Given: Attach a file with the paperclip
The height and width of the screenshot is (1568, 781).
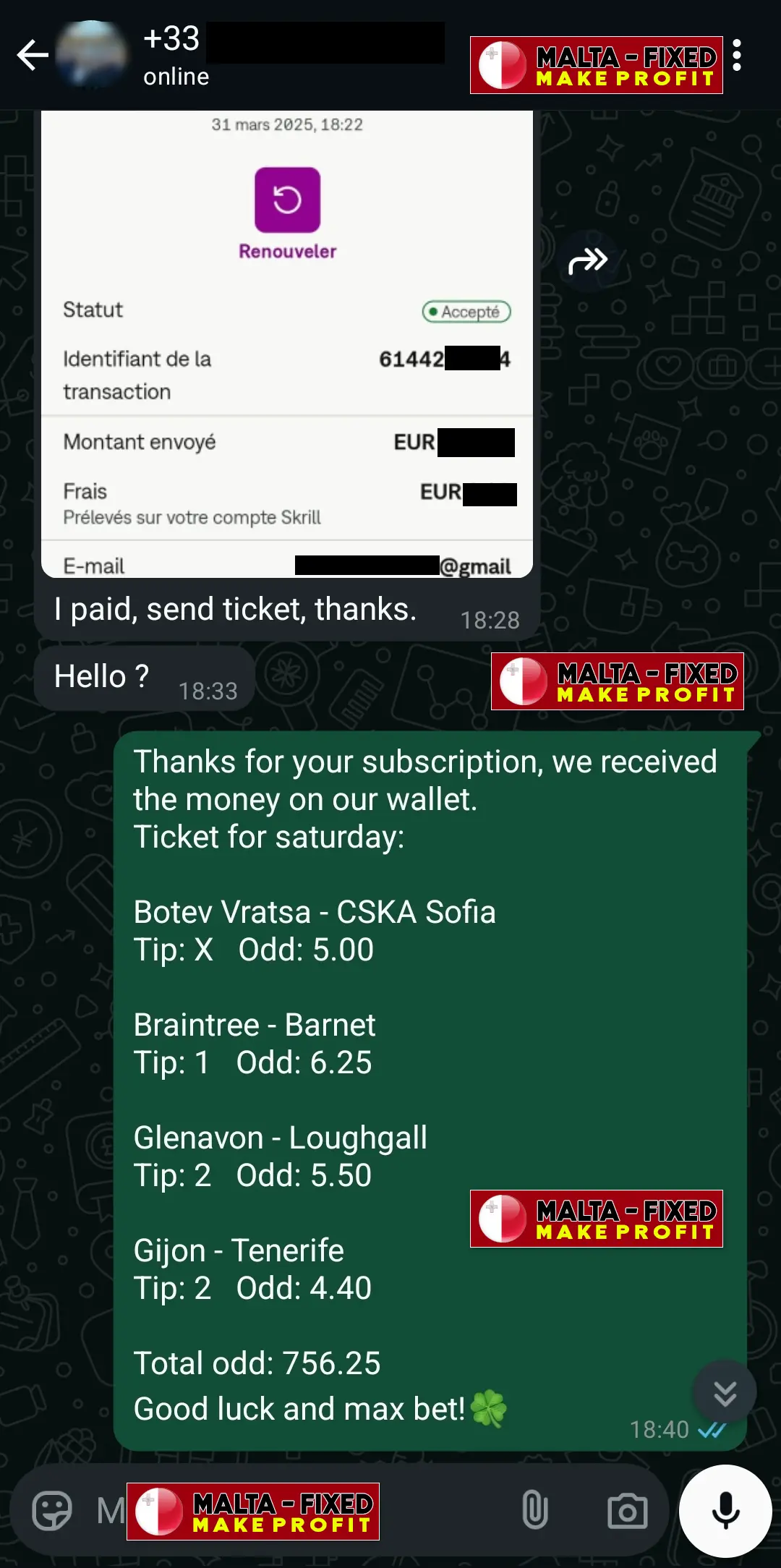Looking at the screenshot, I should (535, 1511).
